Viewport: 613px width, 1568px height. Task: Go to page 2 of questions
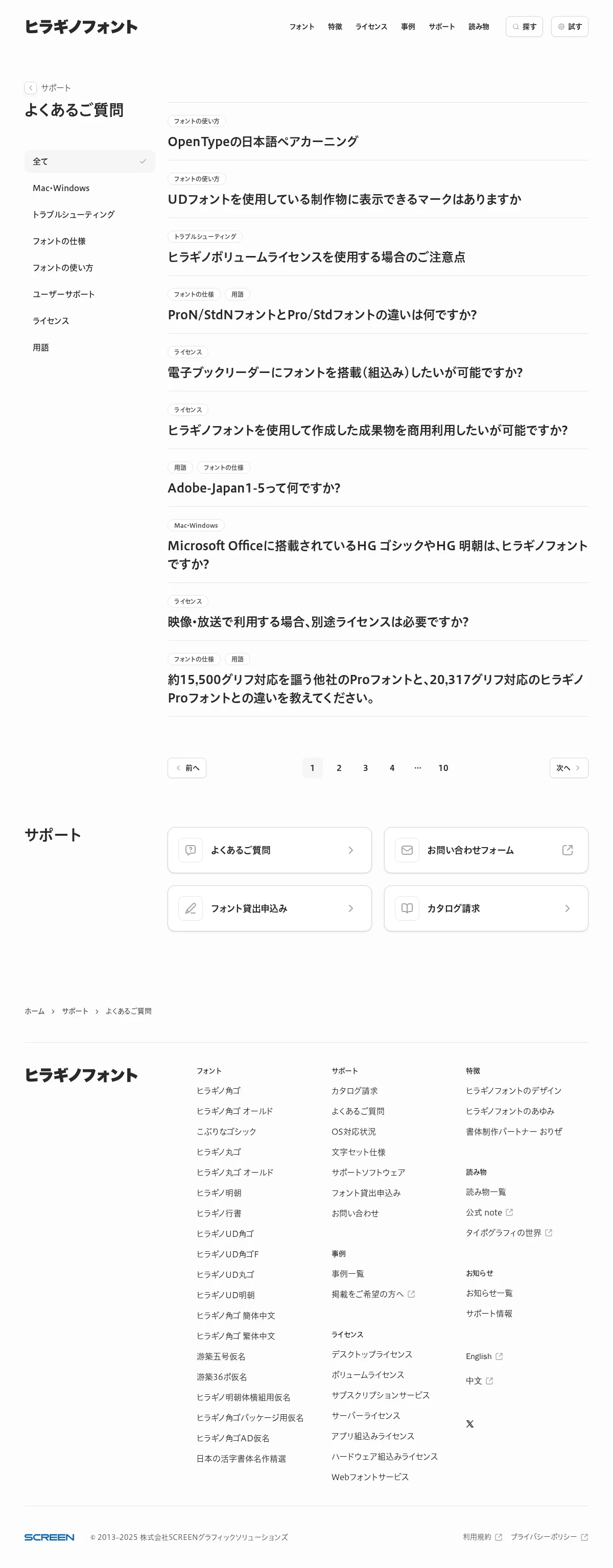tap(339, 768)
